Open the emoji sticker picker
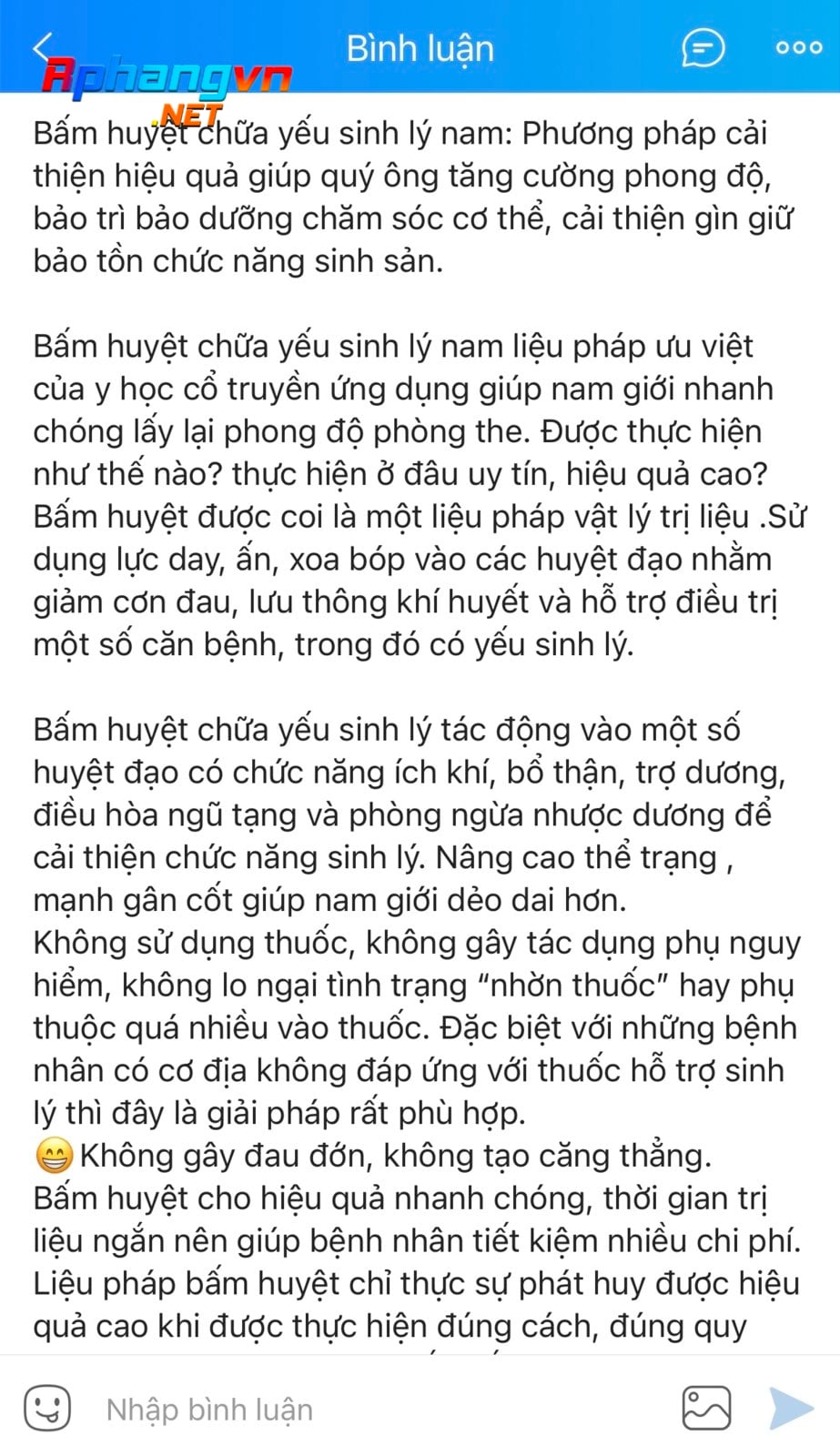The image size is (840, 1456). click(47, 1409)
